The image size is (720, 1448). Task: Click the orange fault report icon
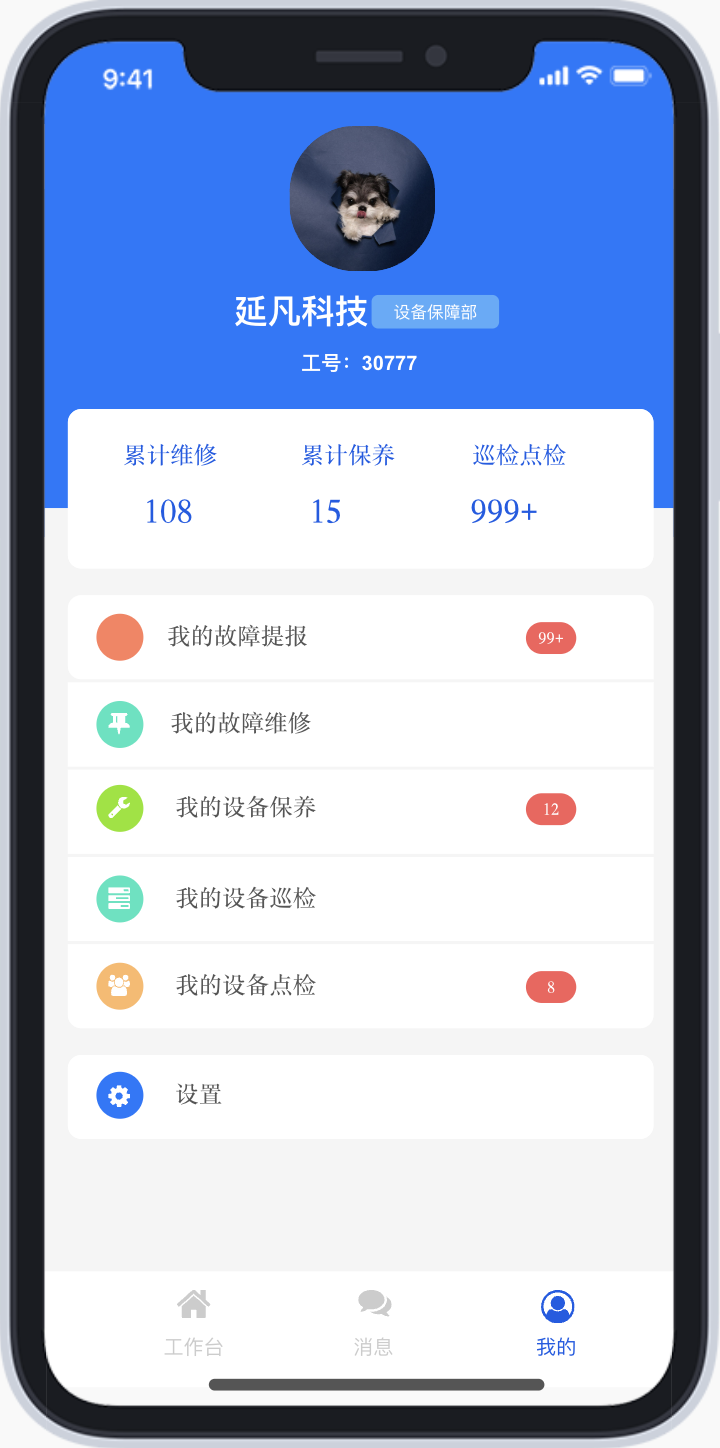120,637
